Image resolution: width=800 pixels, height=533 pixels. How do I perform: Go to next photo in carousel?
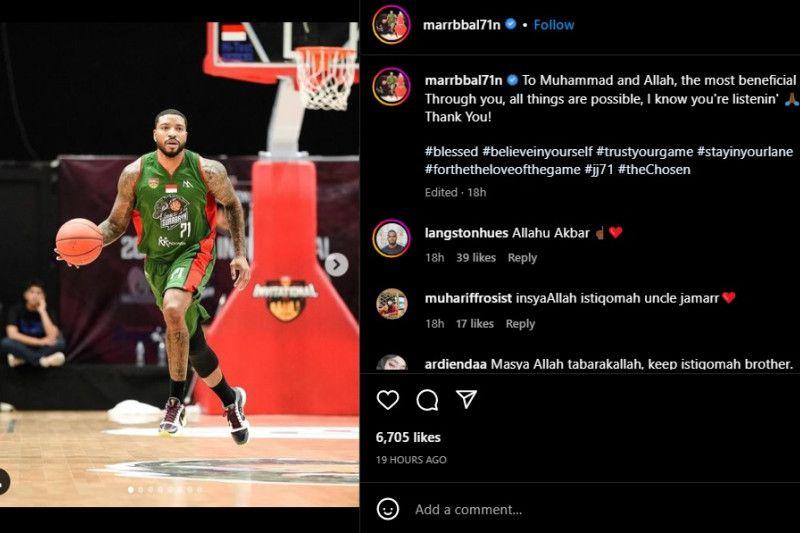click(x=337, y=265)
